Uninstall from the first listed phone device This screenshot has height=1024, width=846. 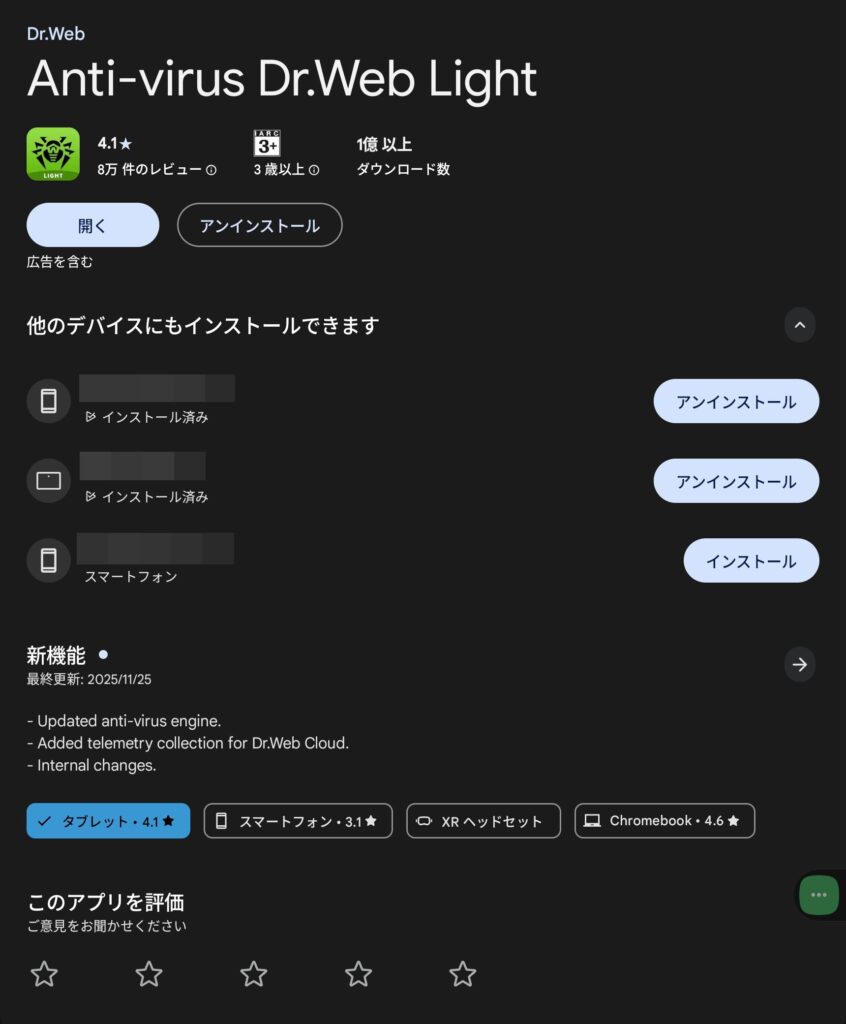click(736, 401)
